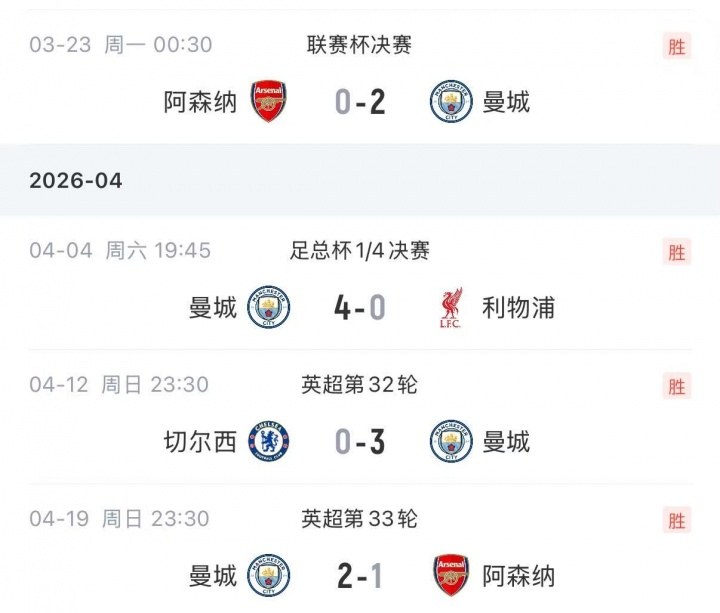Open the Arsenal vs Man City League Cup final
The height and width of the screenshot is (613, 720).
[360, 102]
